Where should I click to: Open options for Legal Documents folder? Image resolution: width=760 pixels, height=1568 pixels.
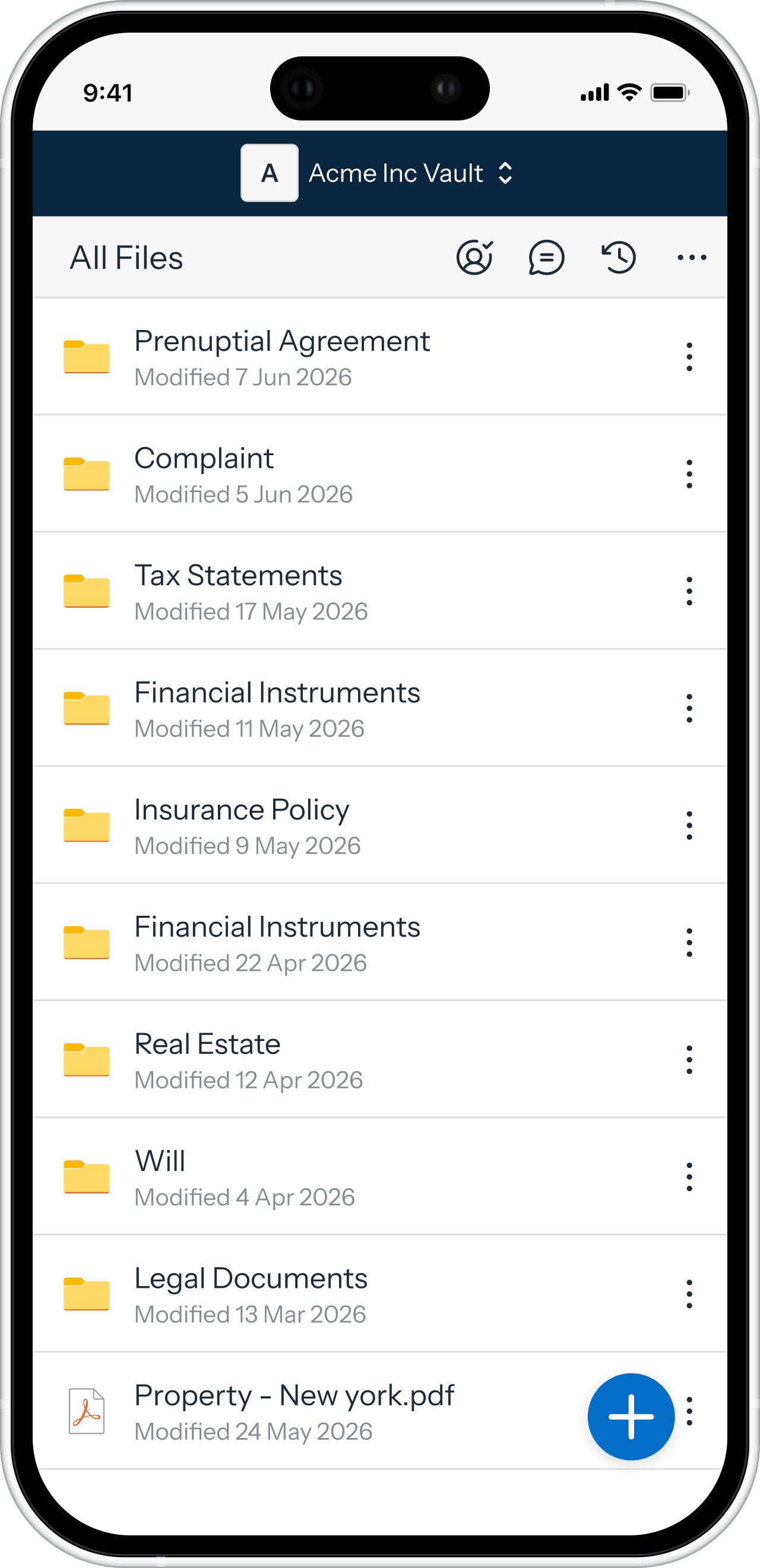(689, 1294)
